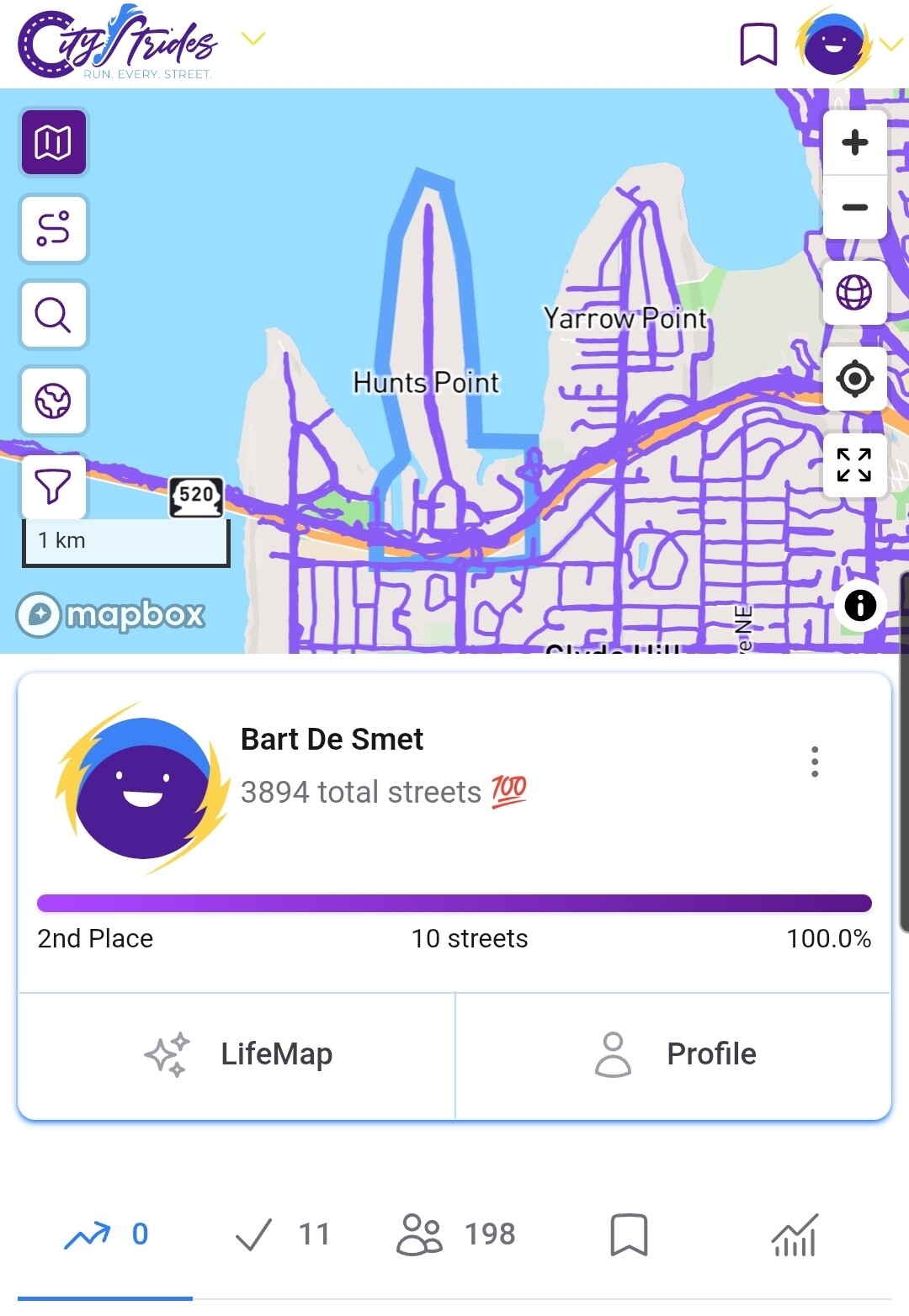The image size is (909, 1316).
Task: Locate my current position on map
Action: click(854, 379)
